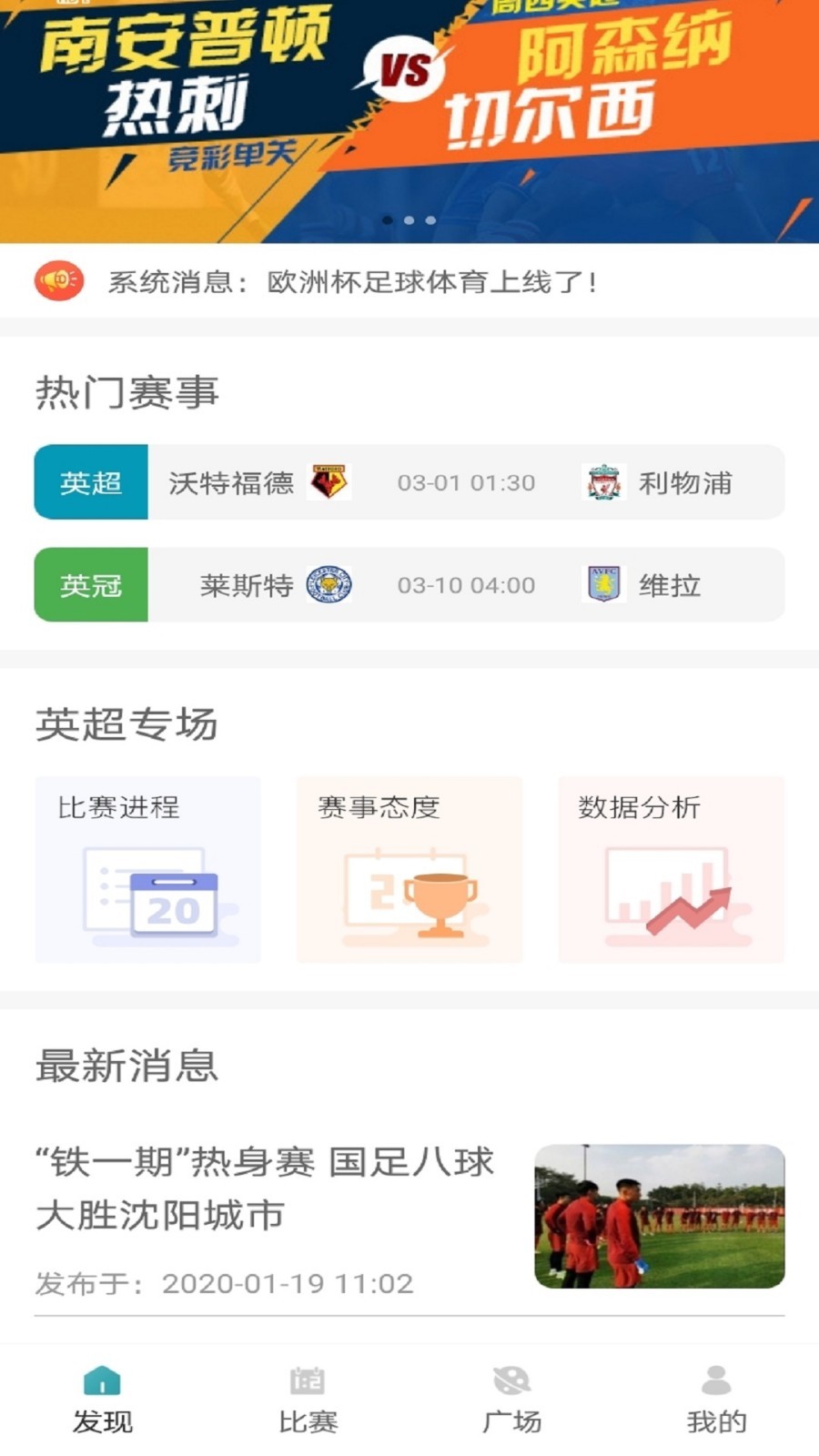Open the 赛事态度 card
This screenshot has height=1456, width=819.
click(x=409, y=869)
